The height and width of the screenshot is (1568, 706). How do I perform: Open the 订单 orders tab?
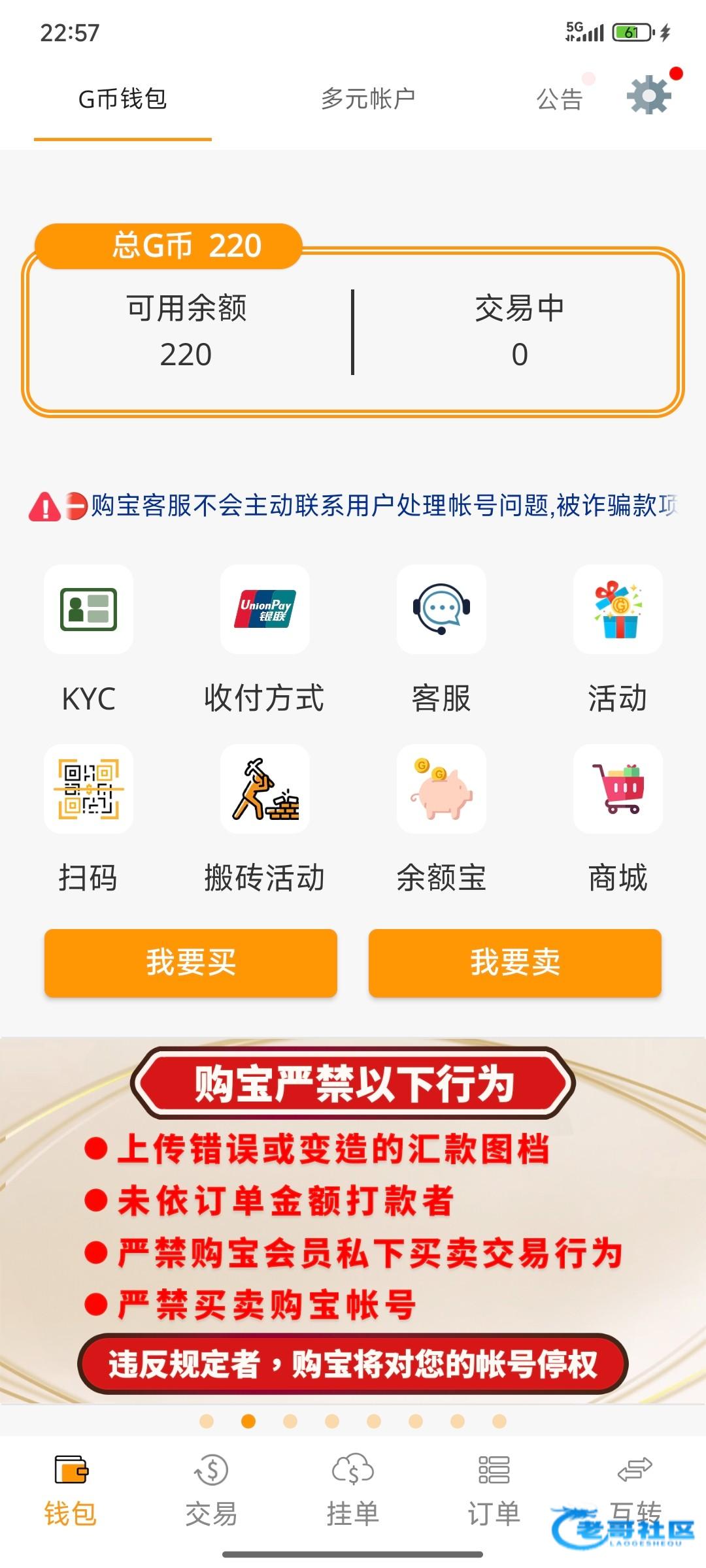point(494,1491)
